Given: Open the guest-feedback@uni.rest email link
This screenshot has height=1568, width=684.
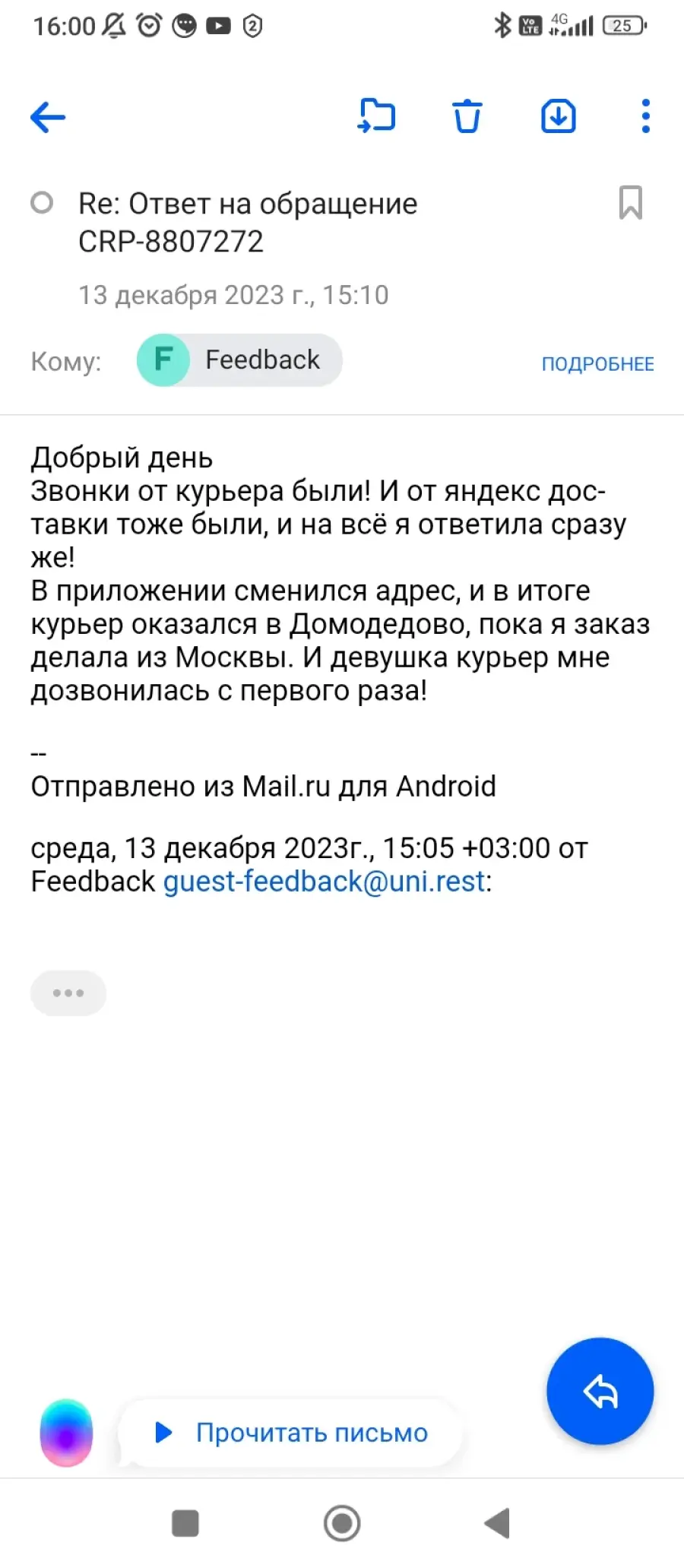Looking at the screenshot, I should 325,882.
